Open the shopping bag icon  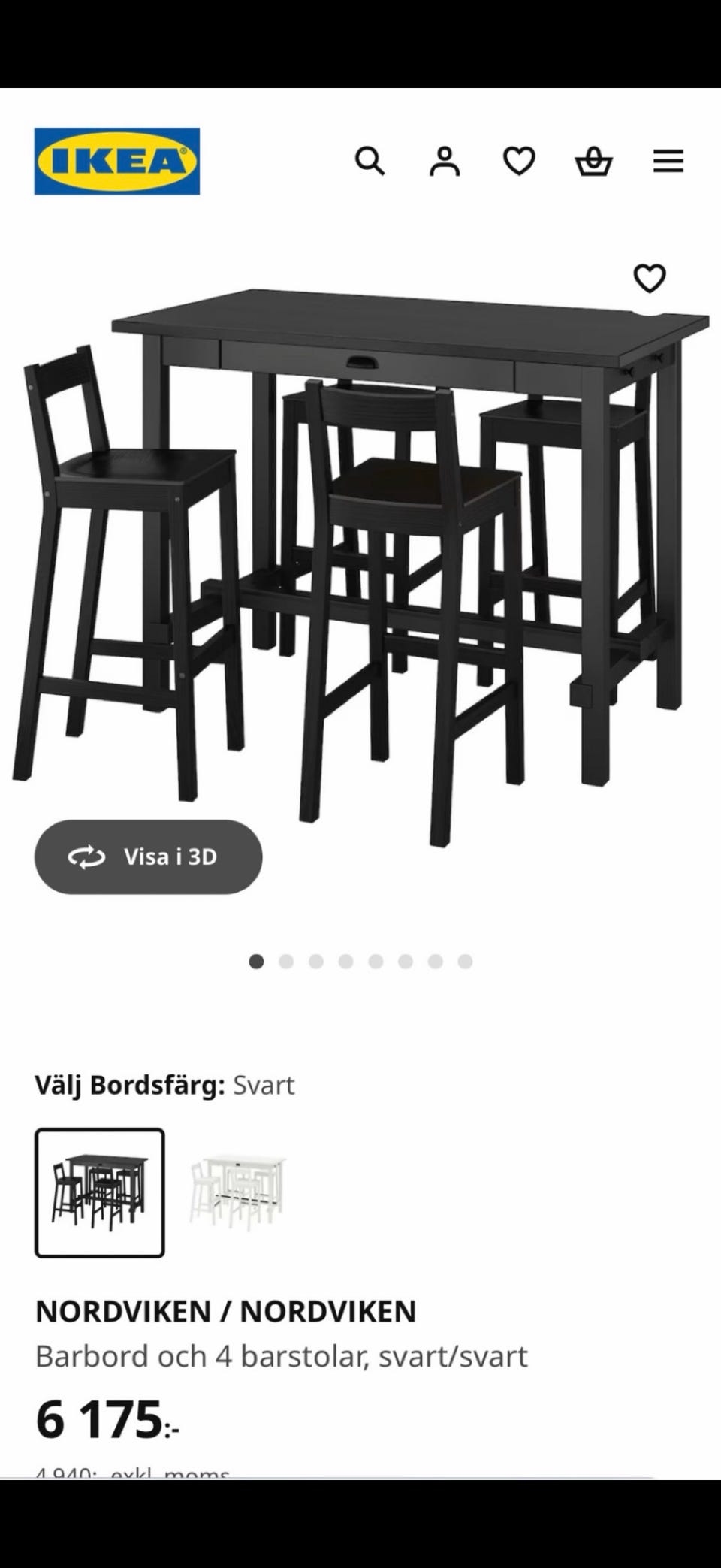click(594, 160)
